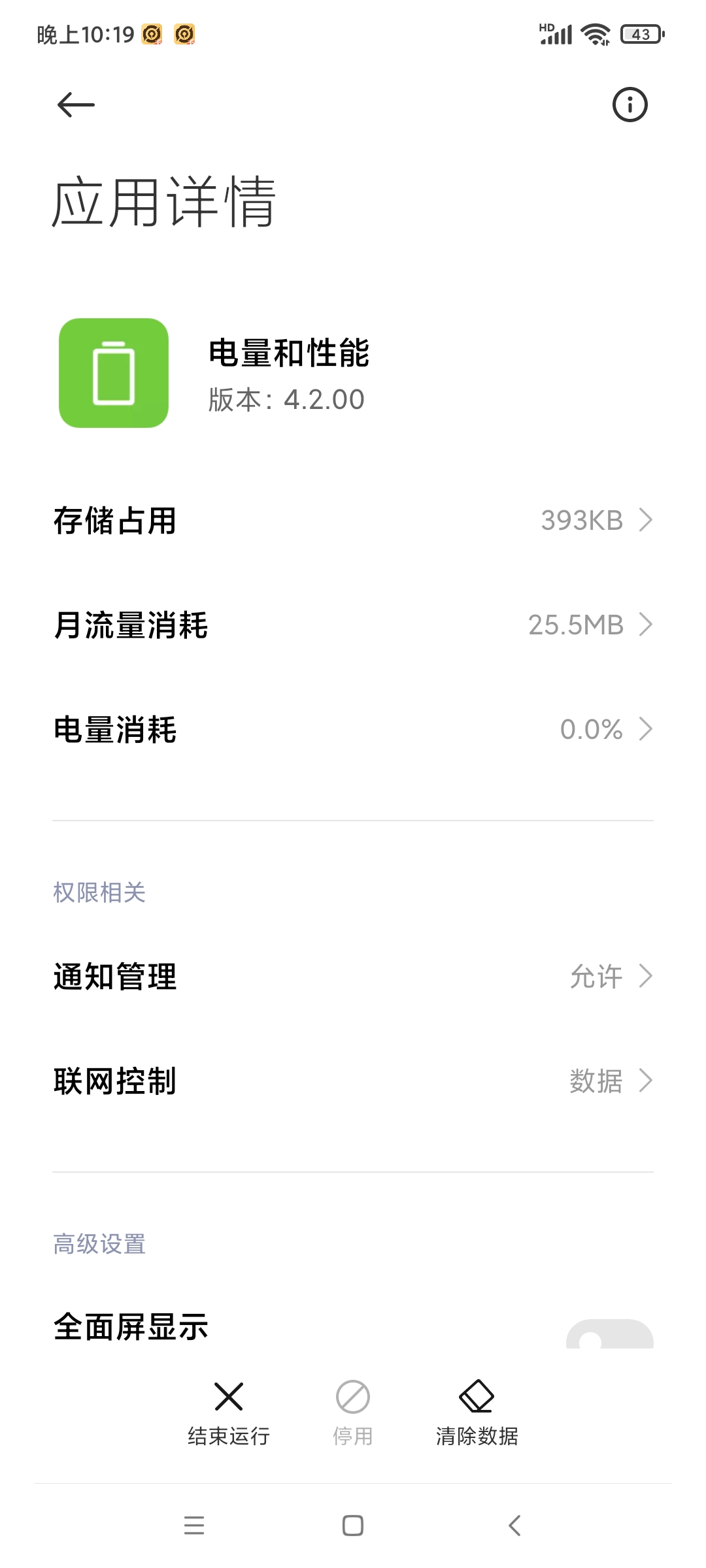The height and width of the screenshot is (1568, 706).
Task: Toggle the 全面屏显示 switch
Action: point(609,1334)
